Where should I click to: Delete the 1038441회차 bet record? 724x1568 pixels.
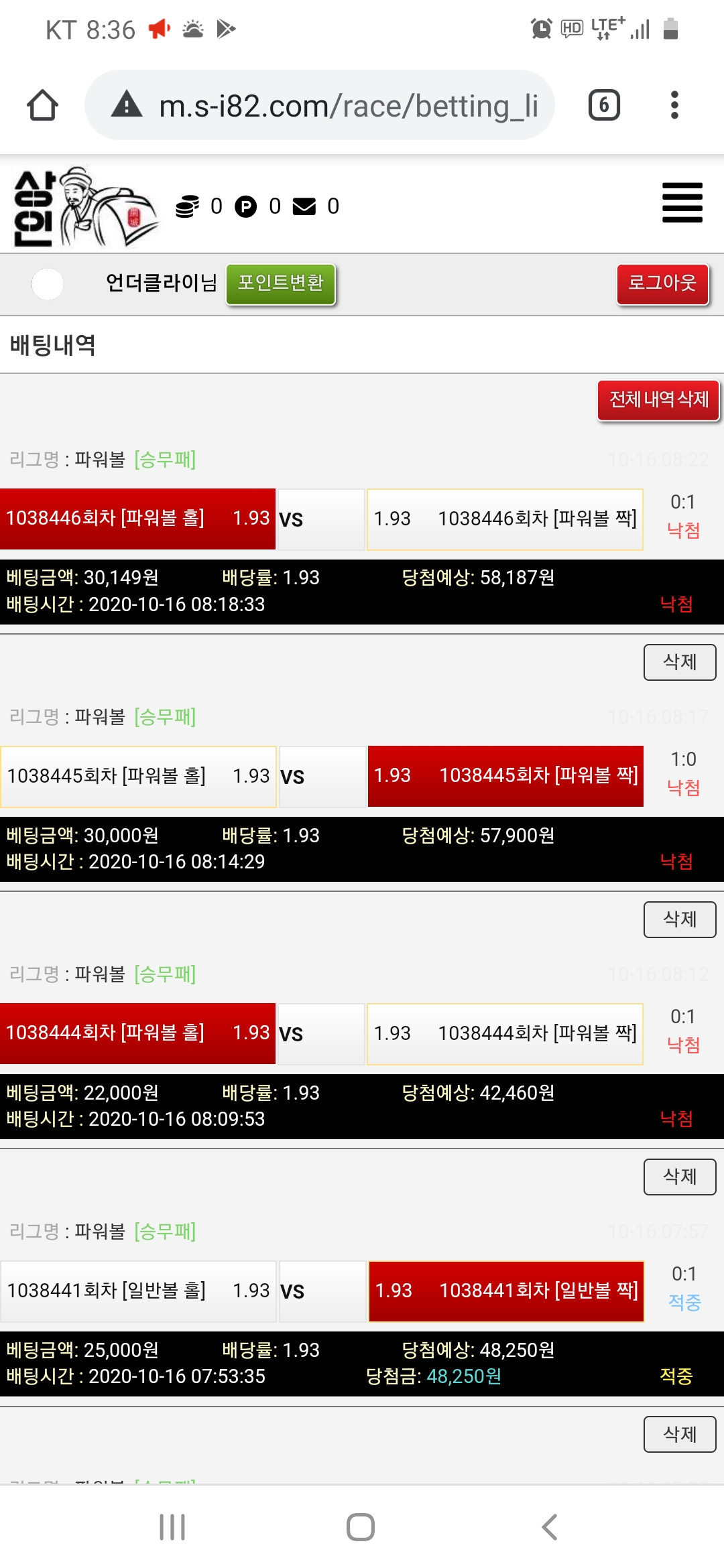[x=679, y=1434]
